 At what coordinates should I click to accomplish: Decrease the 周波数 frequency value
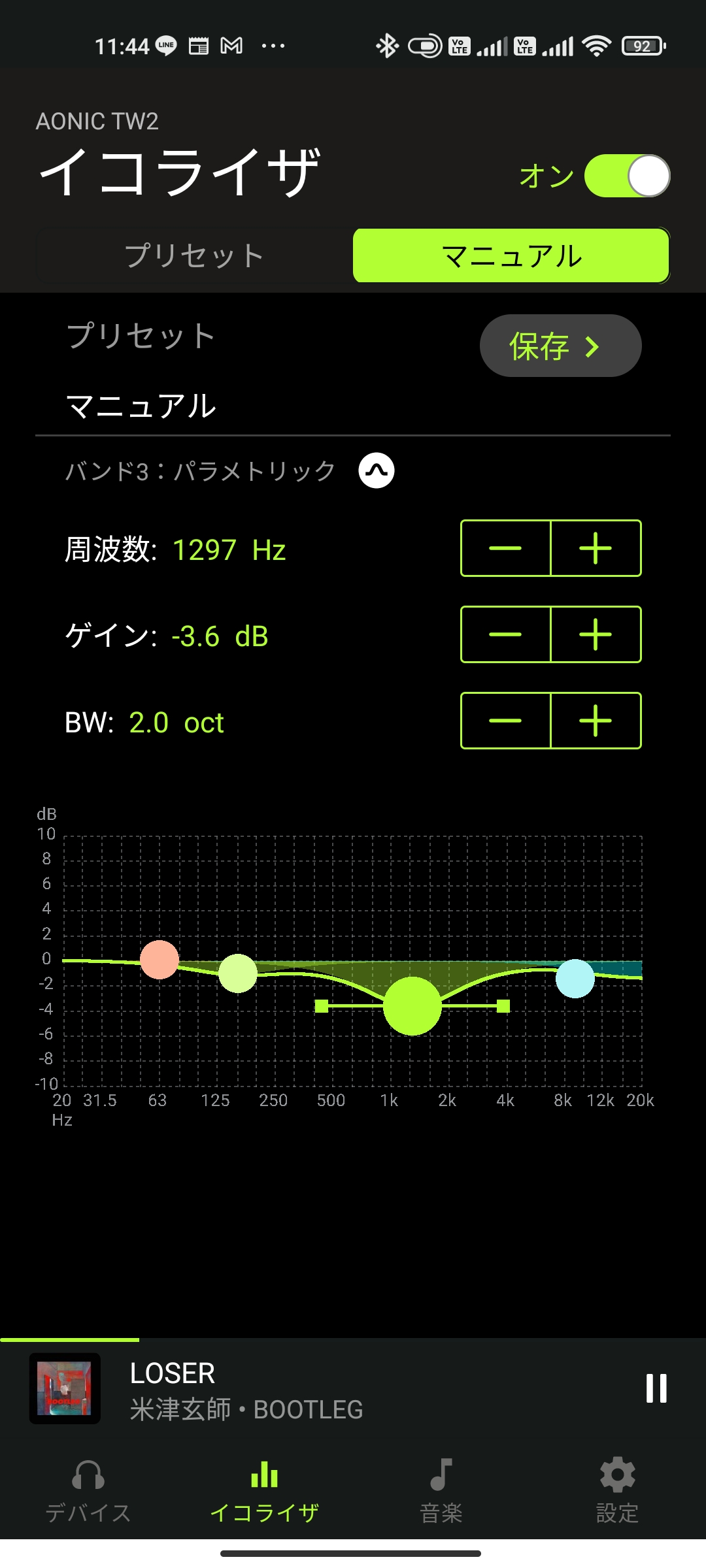[505, 548]
